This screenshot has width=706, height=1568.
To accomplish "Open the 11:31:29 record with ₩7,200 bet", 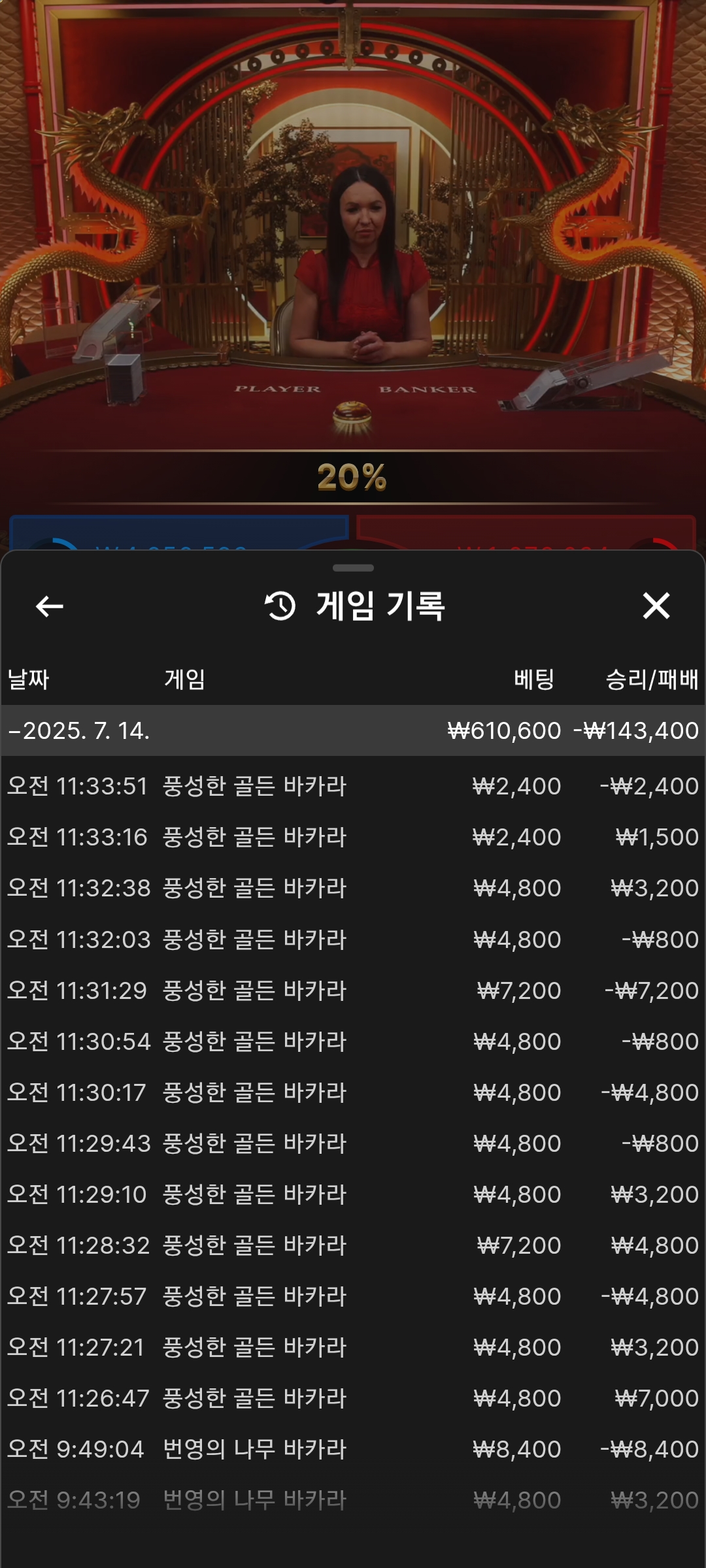I will coord(353,990).
